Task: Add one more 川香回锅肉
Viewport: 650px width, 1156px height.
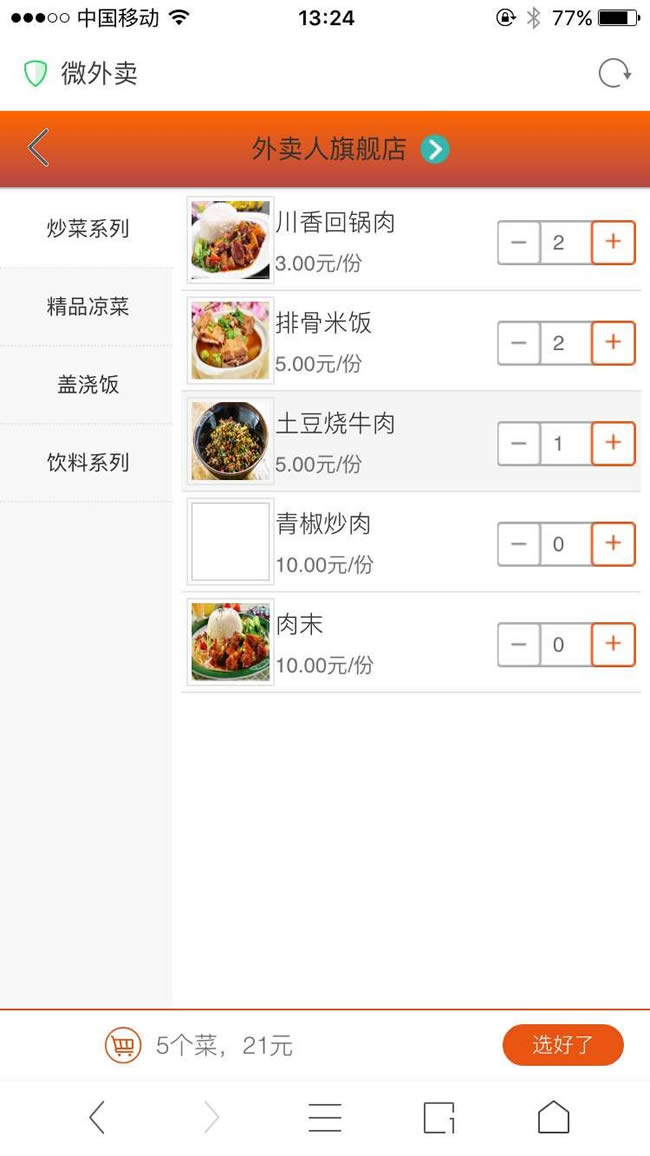Action: [x=613, y=242]
